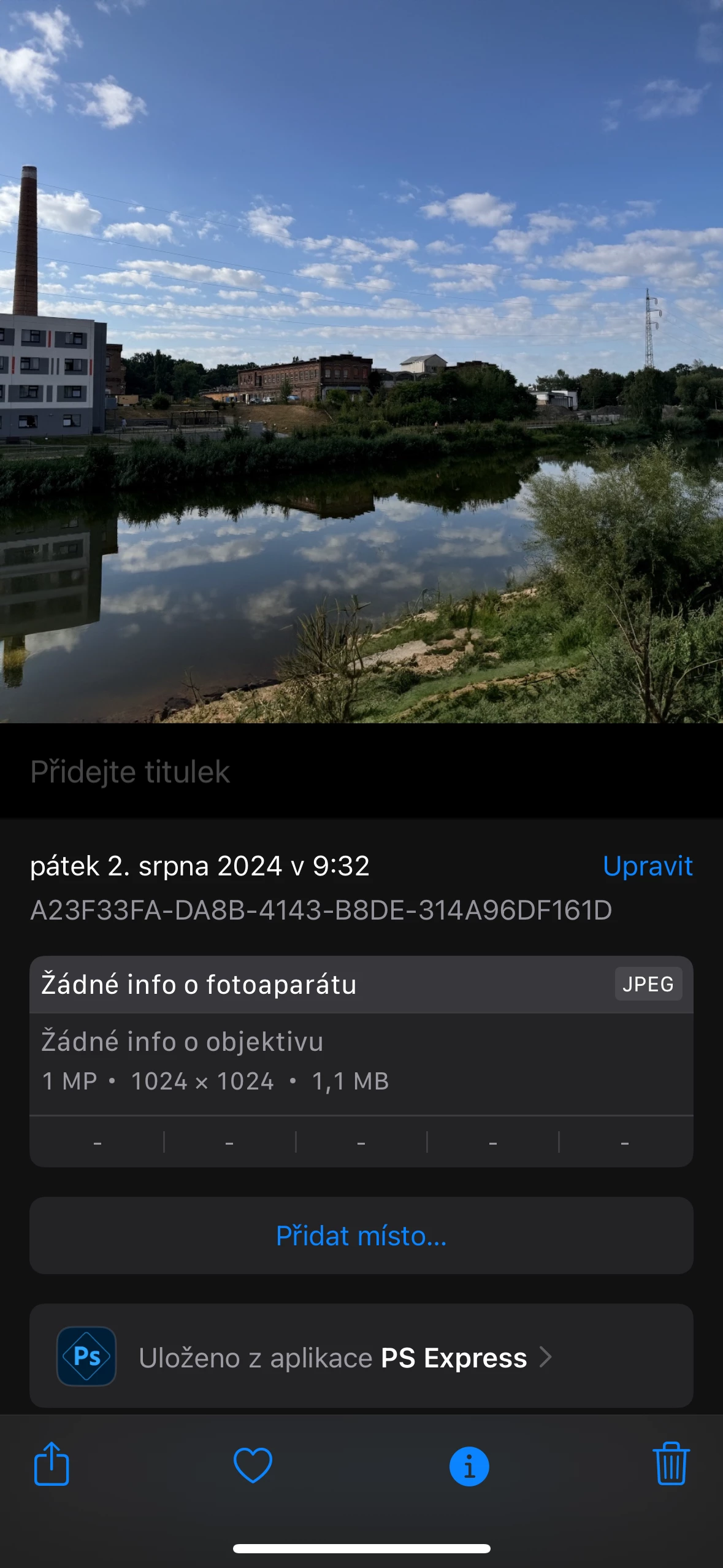Image resolution: width=723 pixels, height=1568 pixels.
Task: Add a location via Přidat místo
Action: click(x=361, y=1236)
